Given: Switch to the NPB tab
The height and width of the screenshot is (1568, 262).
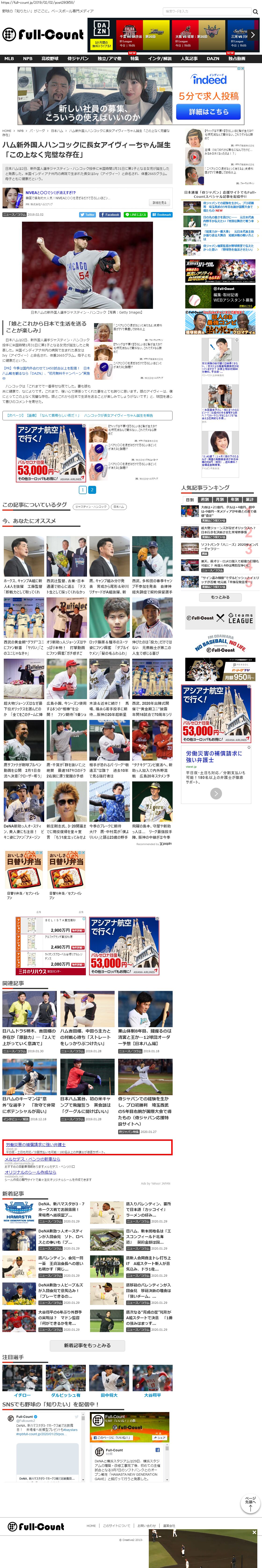Looking at the screenshot, I should coord(27,58).
